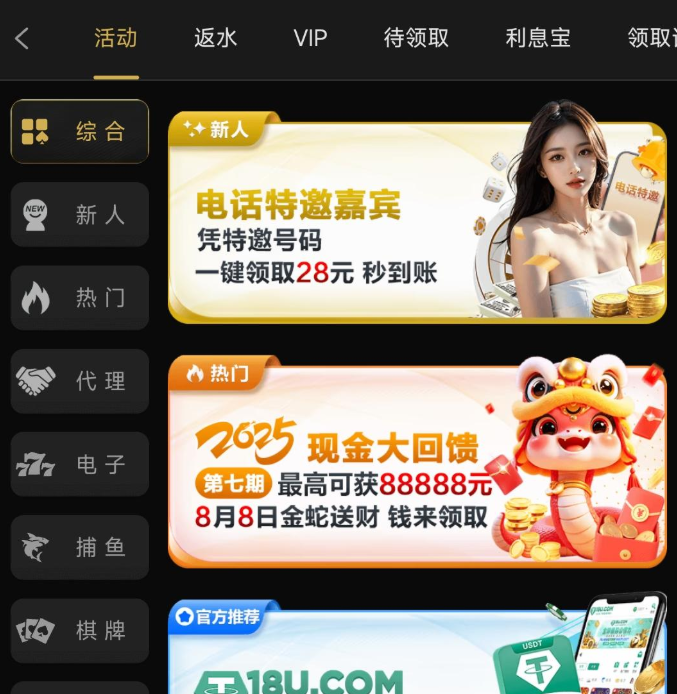The width and height of the screenshot is (677, 694).
Task: Open the VIP tab
Action: [x=311, y=39]
